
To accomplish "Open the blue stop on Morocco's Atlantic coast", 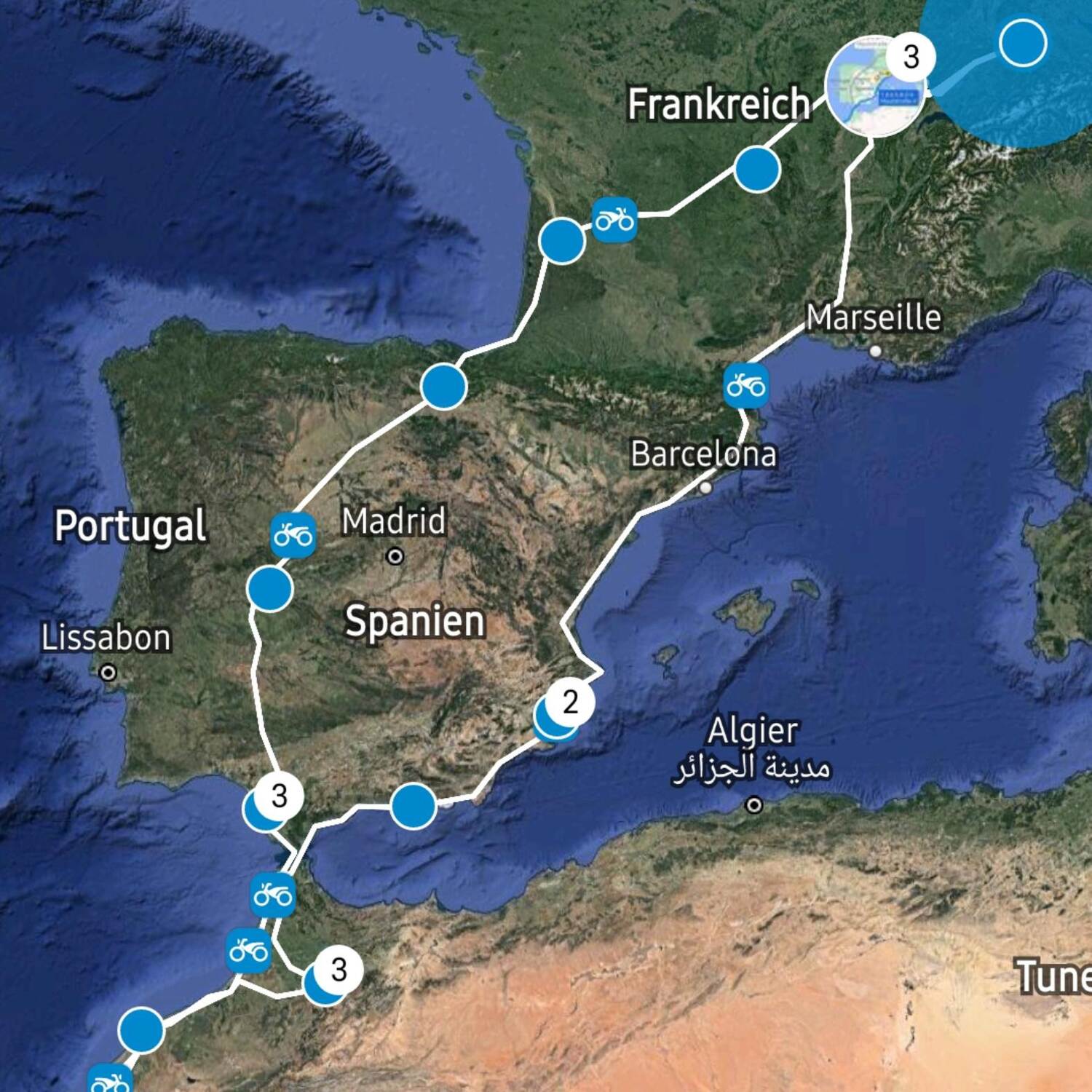I will coord(141,1030).
